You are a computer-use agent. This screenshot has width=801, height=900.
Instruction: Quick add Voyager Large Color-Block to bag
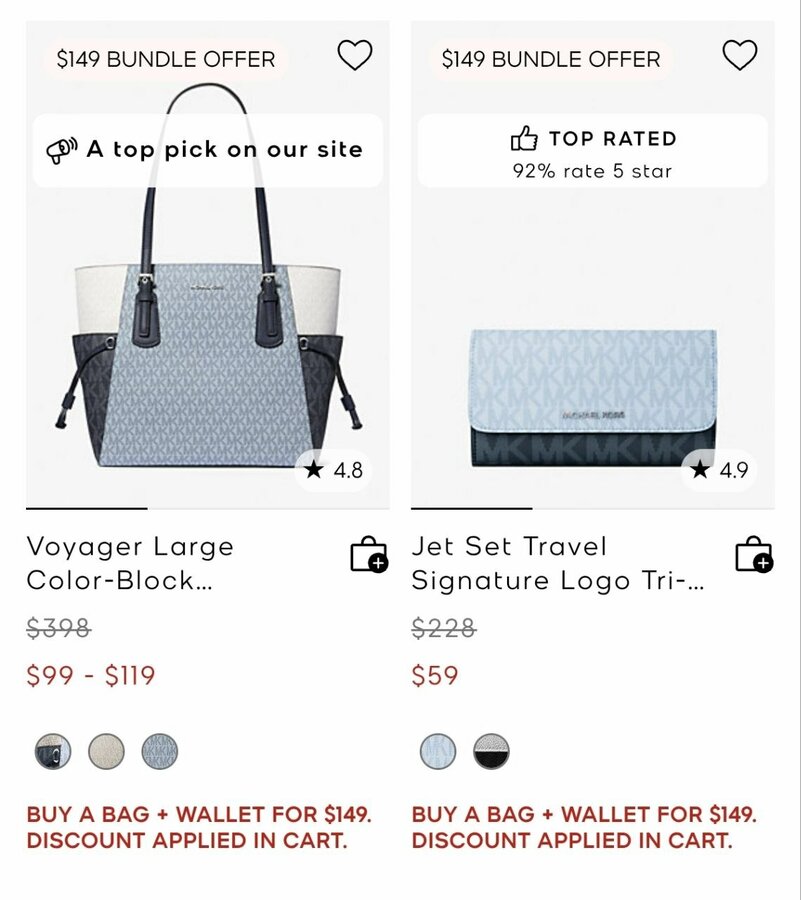click(368, 554)
